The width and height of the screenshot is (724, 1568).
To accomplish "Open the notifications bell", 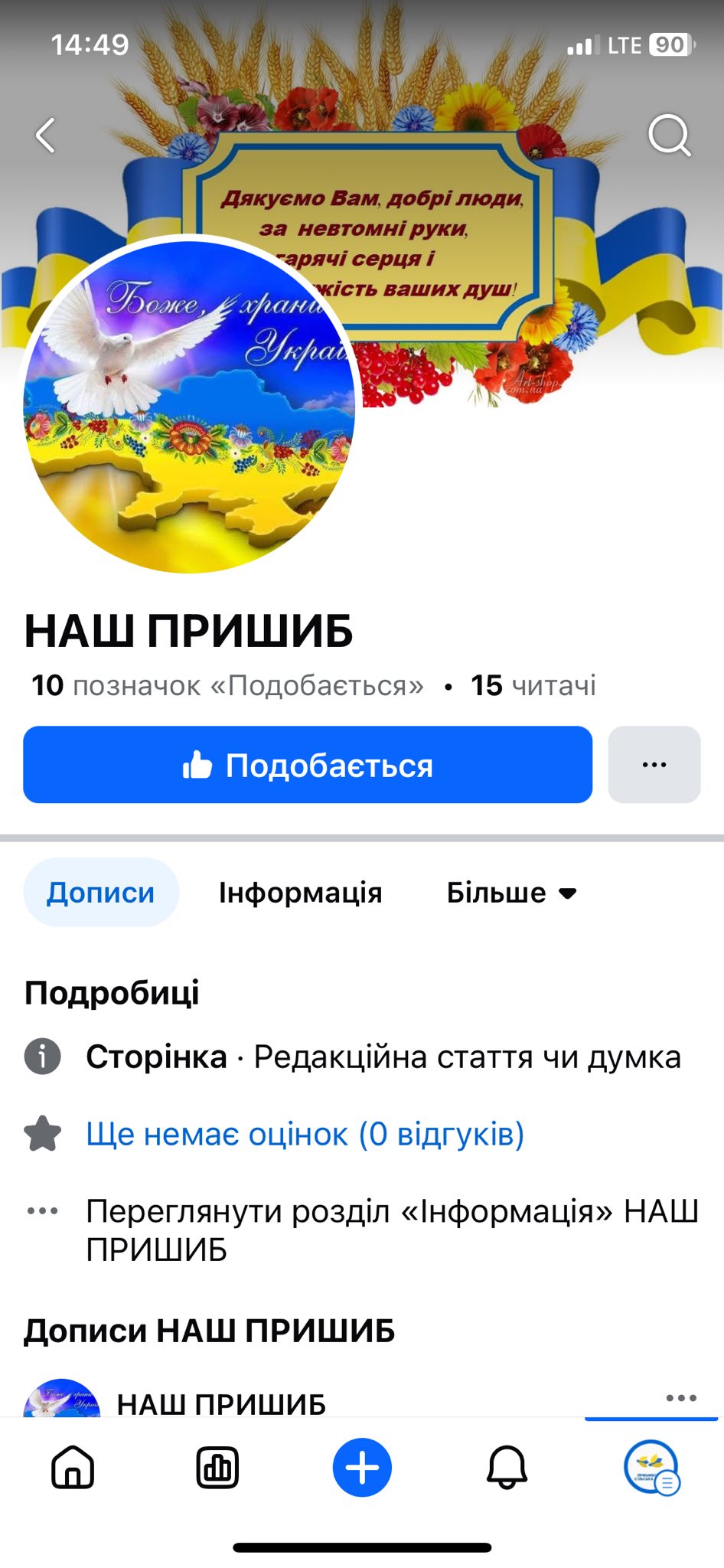I will tap(507, 1468).
